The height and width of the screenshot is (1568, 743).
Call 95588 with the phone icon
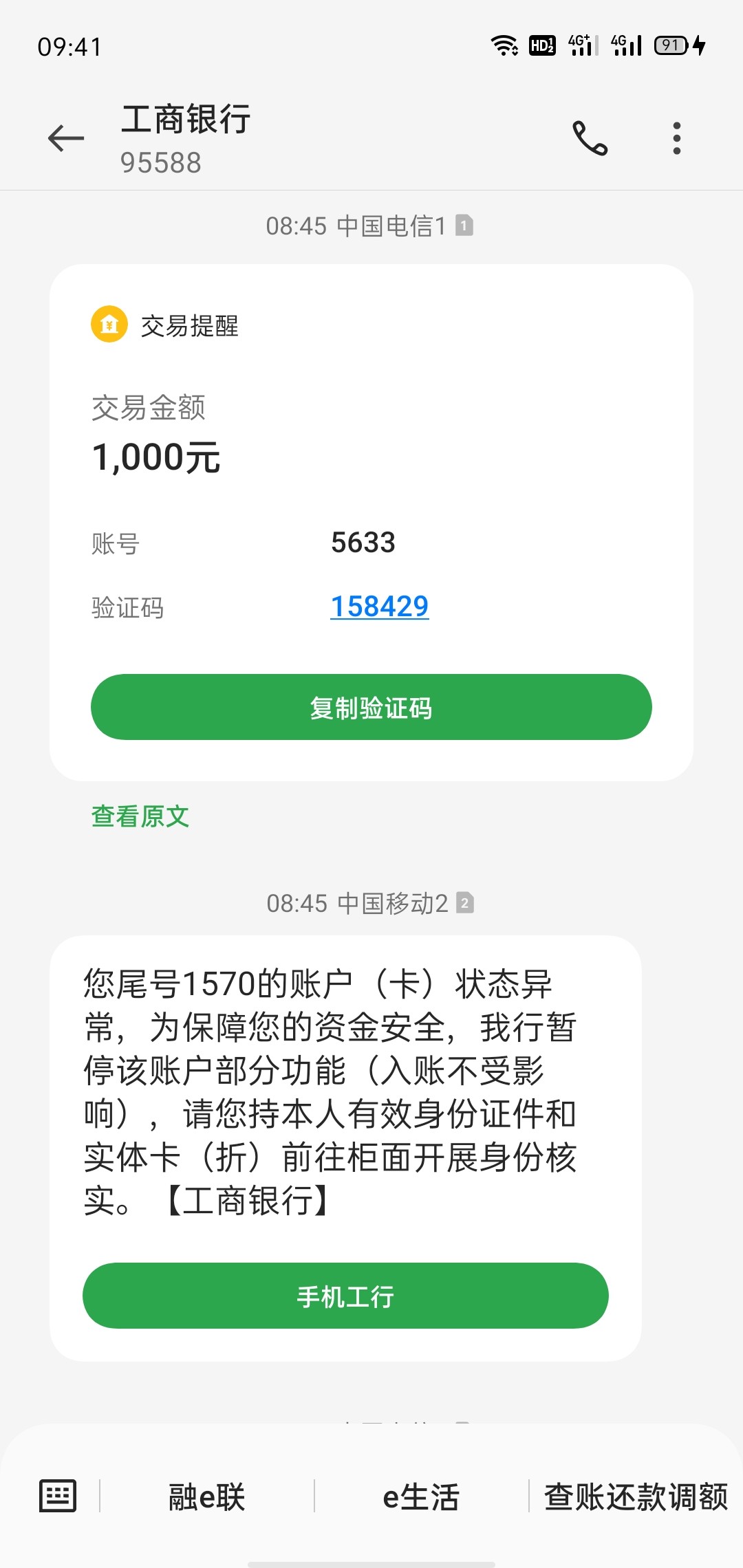(590, 138)
